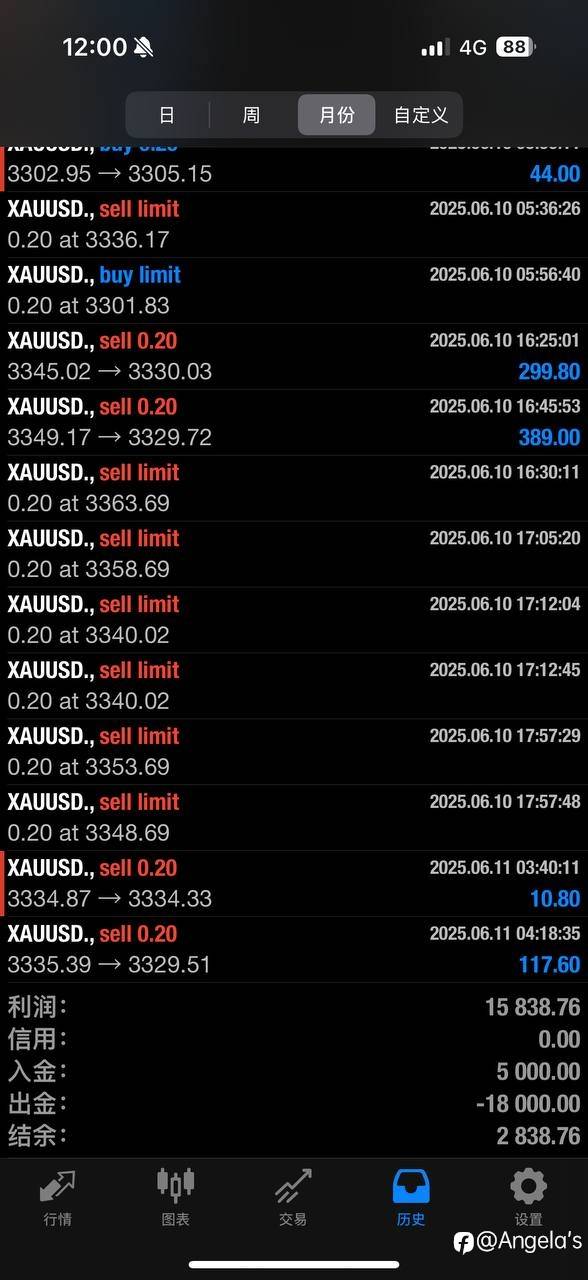Open the 历史 history tab
588x1280 pixels.
pos(411,1197)
